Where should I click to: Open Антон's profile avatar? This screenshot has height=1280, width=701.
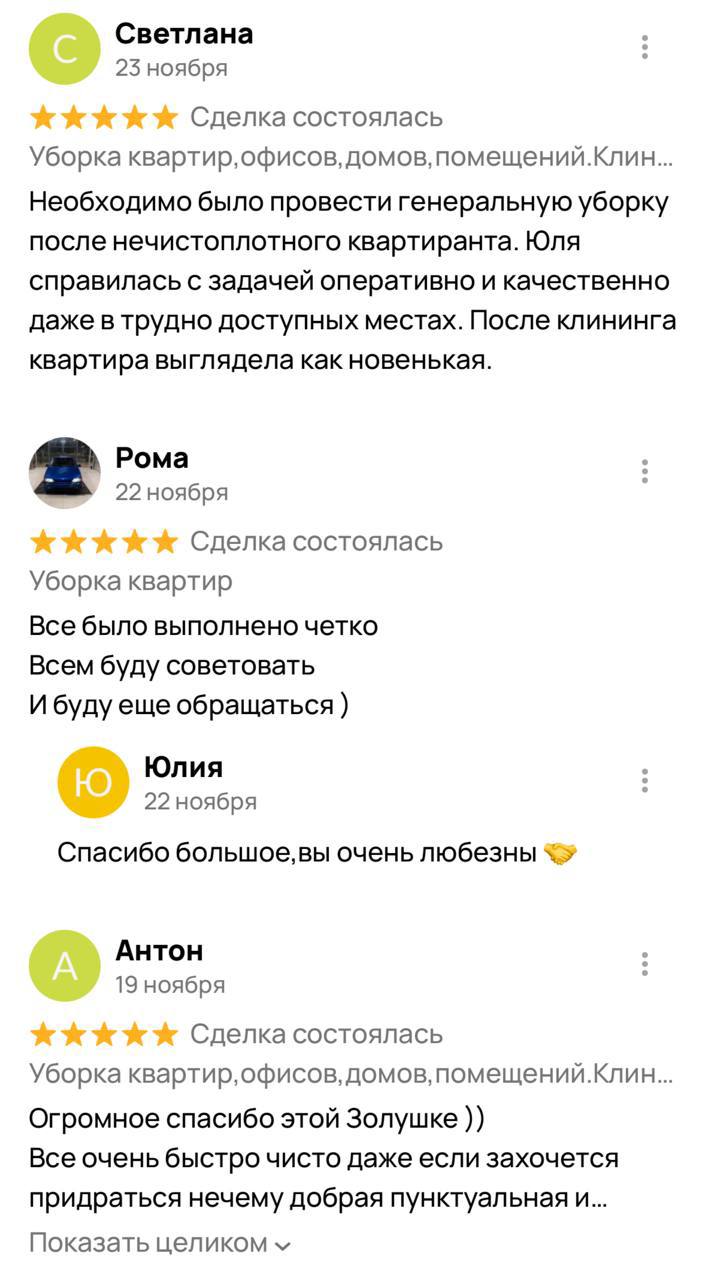pyautogui.click(x=65, y=966)
